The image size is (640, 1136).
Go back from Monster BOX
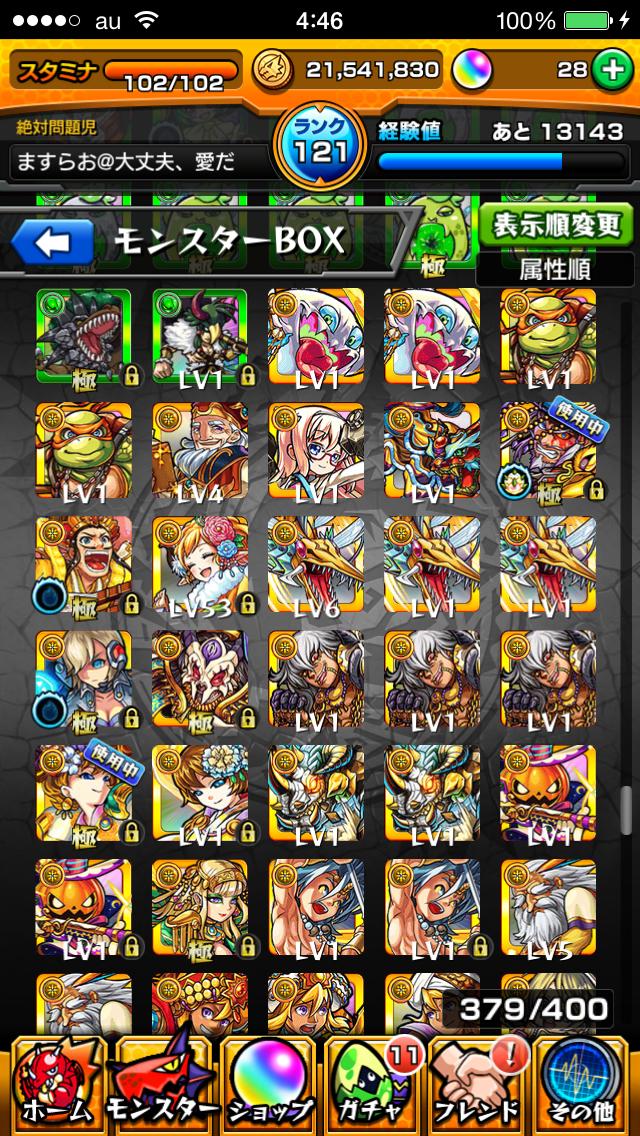[x=52, y=242]
